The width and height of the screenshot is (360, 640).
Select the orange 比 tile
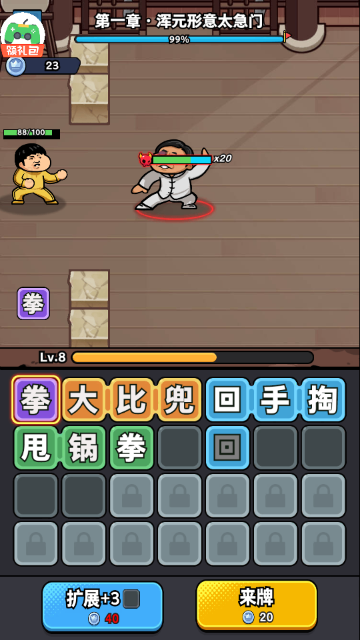click(x=132, y=400)
